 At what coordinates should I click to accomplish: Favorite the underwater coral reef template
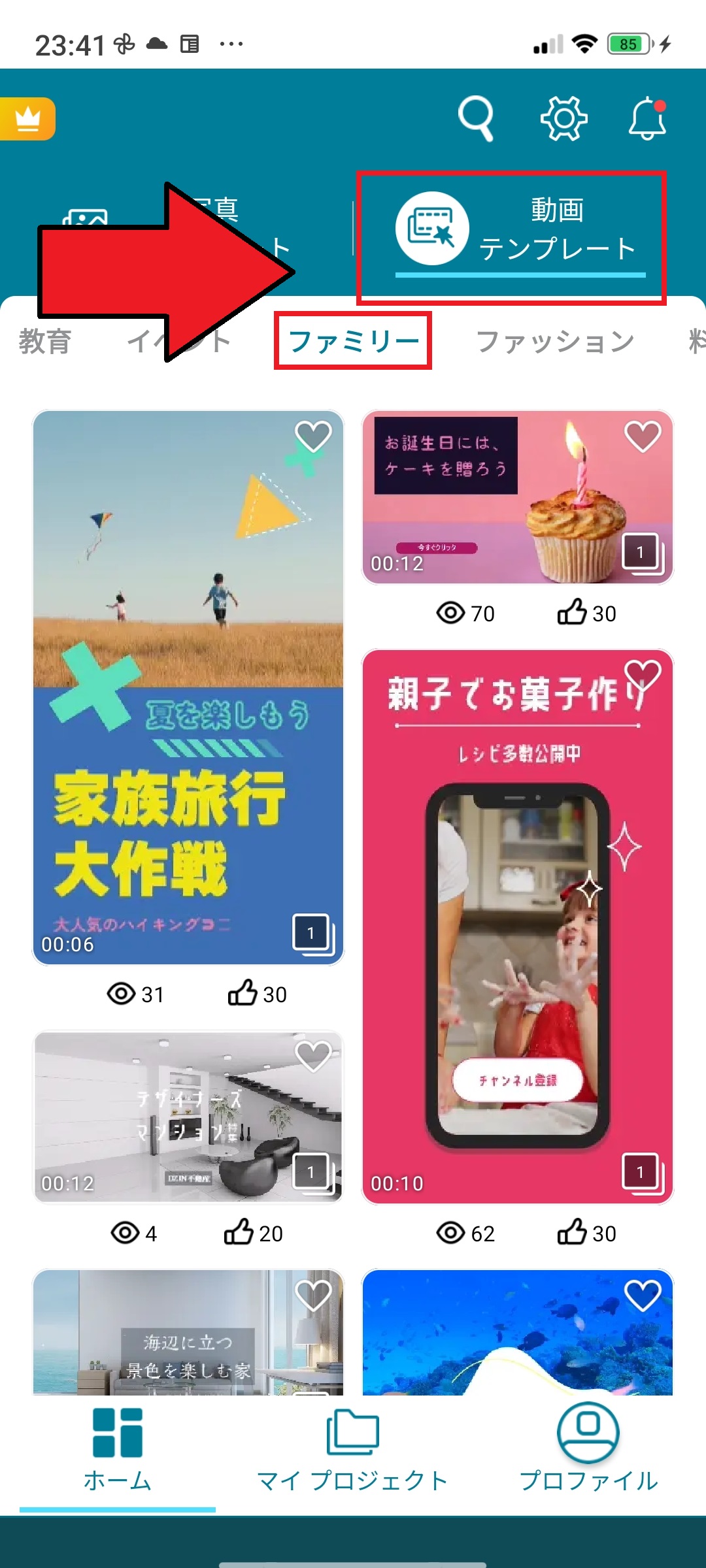[x=643, y=1295]
